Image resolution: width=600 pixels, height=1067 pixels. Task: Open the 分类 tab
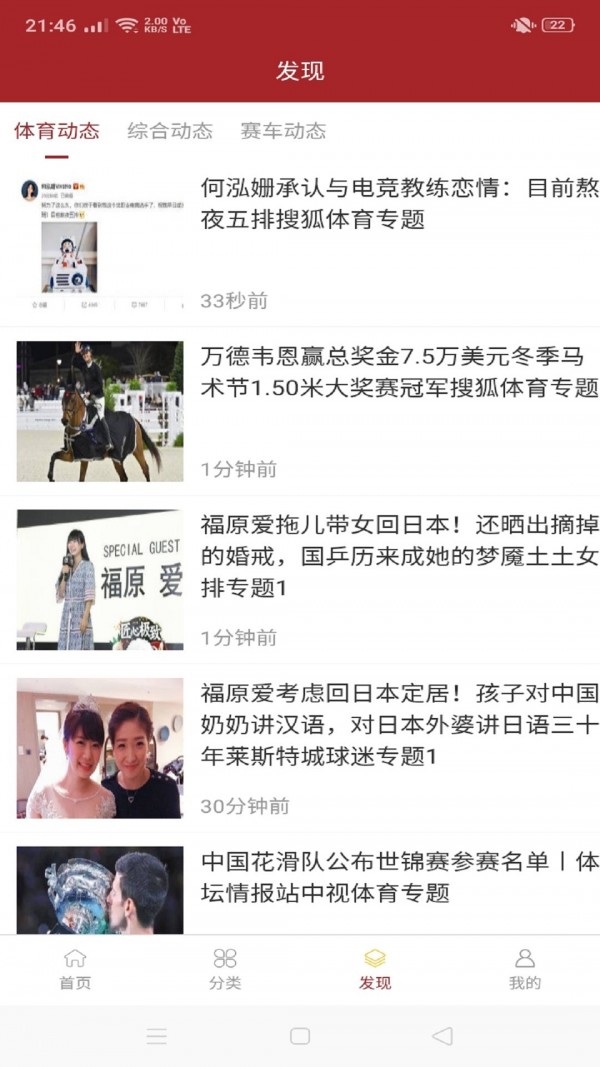pyautogui.click(x=225, y=969)
